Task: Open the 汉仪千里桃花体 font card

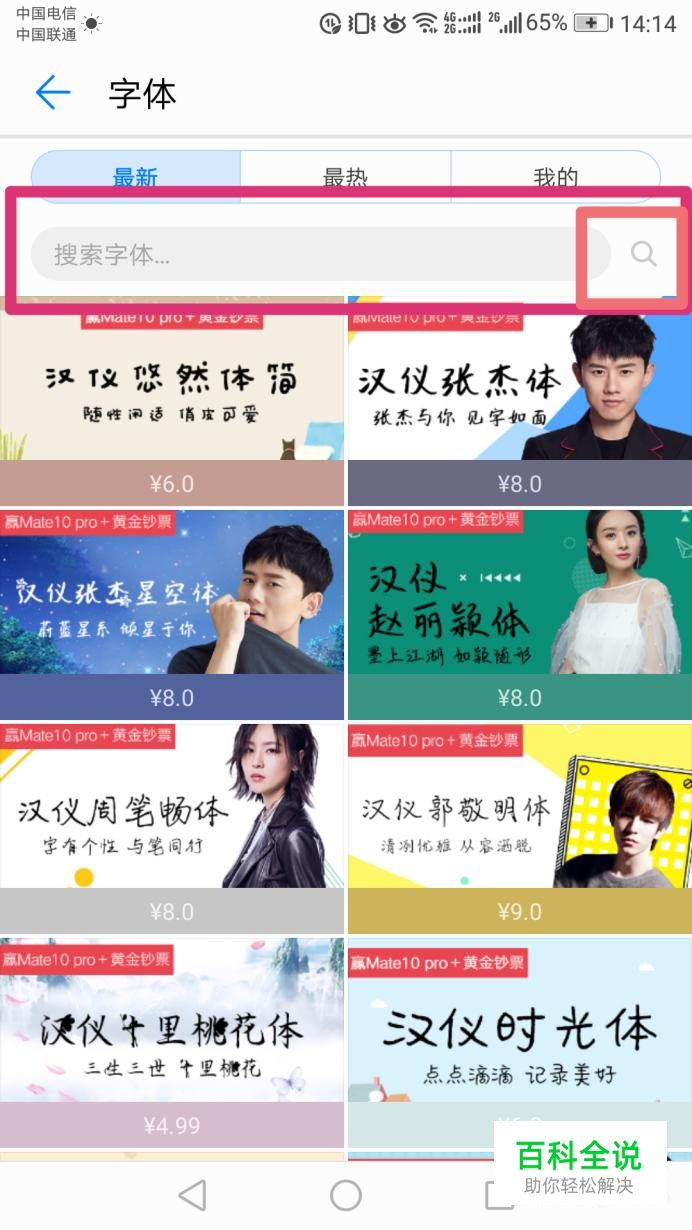Action: (x=172, y=1042)
